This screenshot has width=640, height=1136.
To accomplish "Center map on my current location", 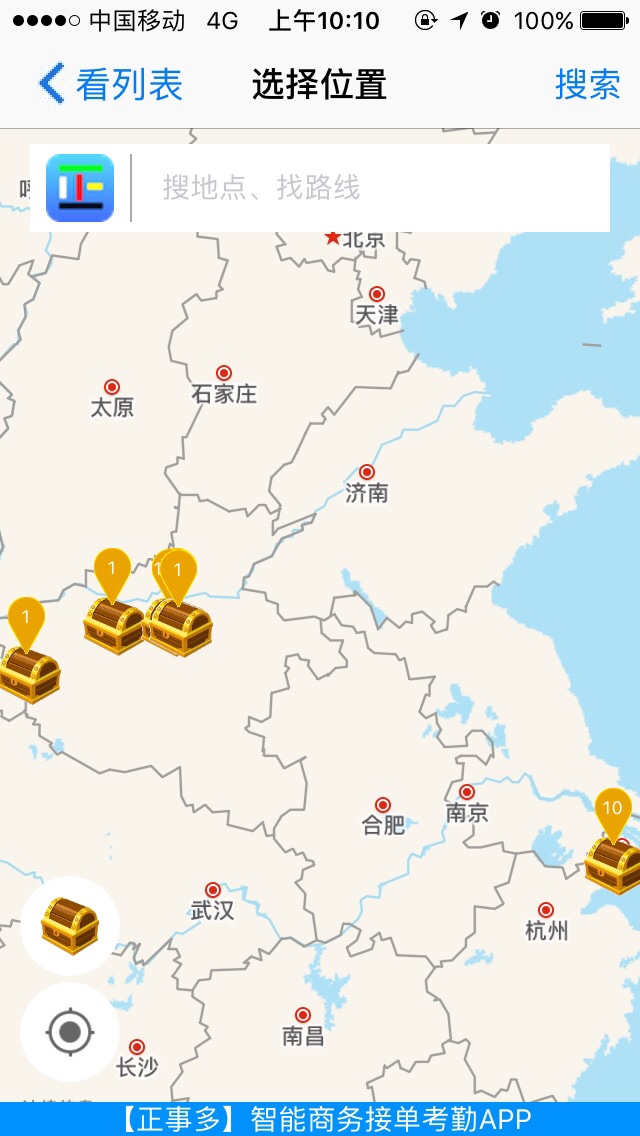I will click(70, 1031).
